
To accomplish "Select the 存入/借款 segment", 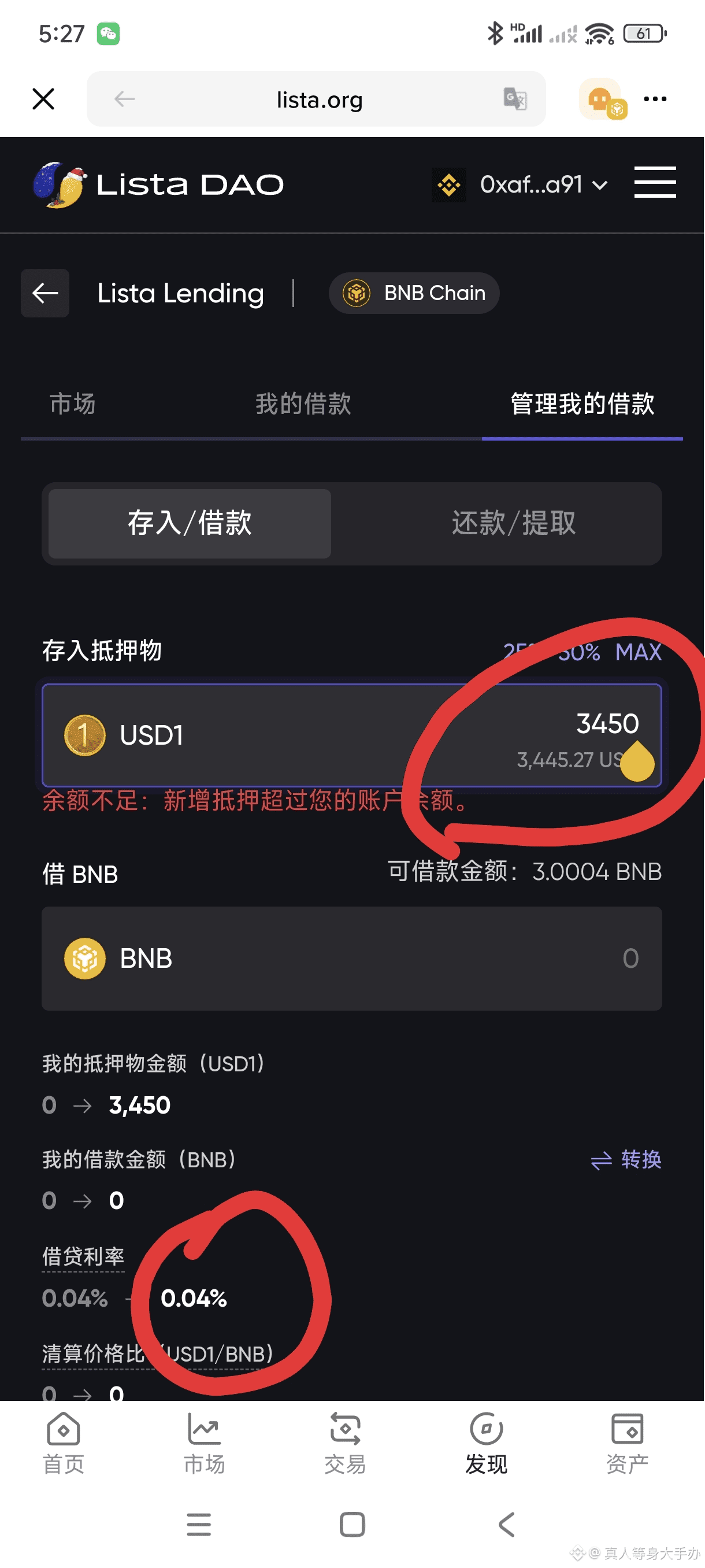I will point(190,523).
